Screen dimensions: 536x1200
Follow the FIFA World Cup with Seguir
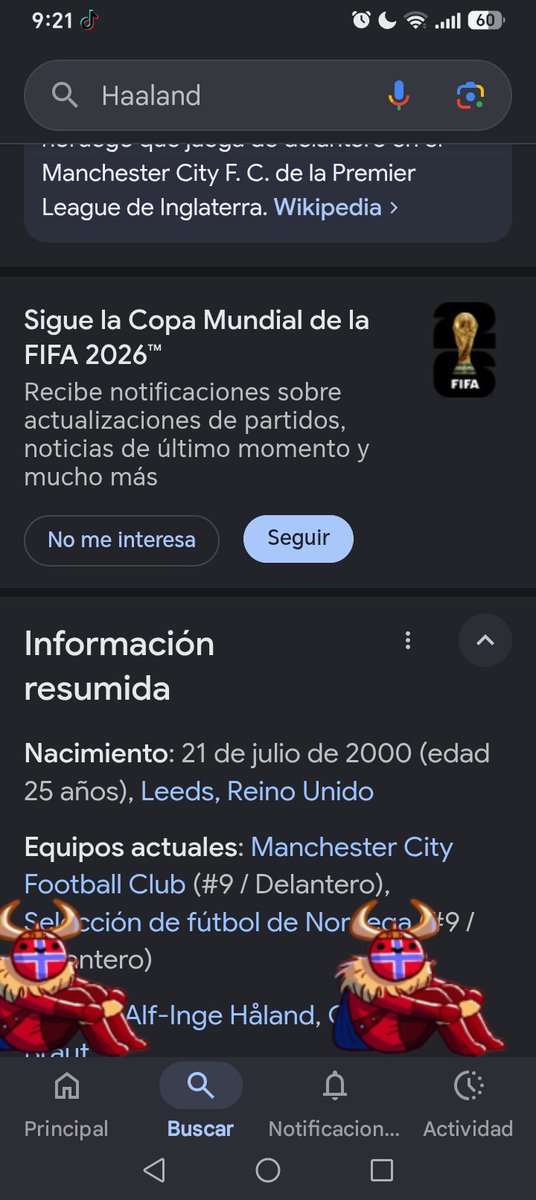point(298,539)
